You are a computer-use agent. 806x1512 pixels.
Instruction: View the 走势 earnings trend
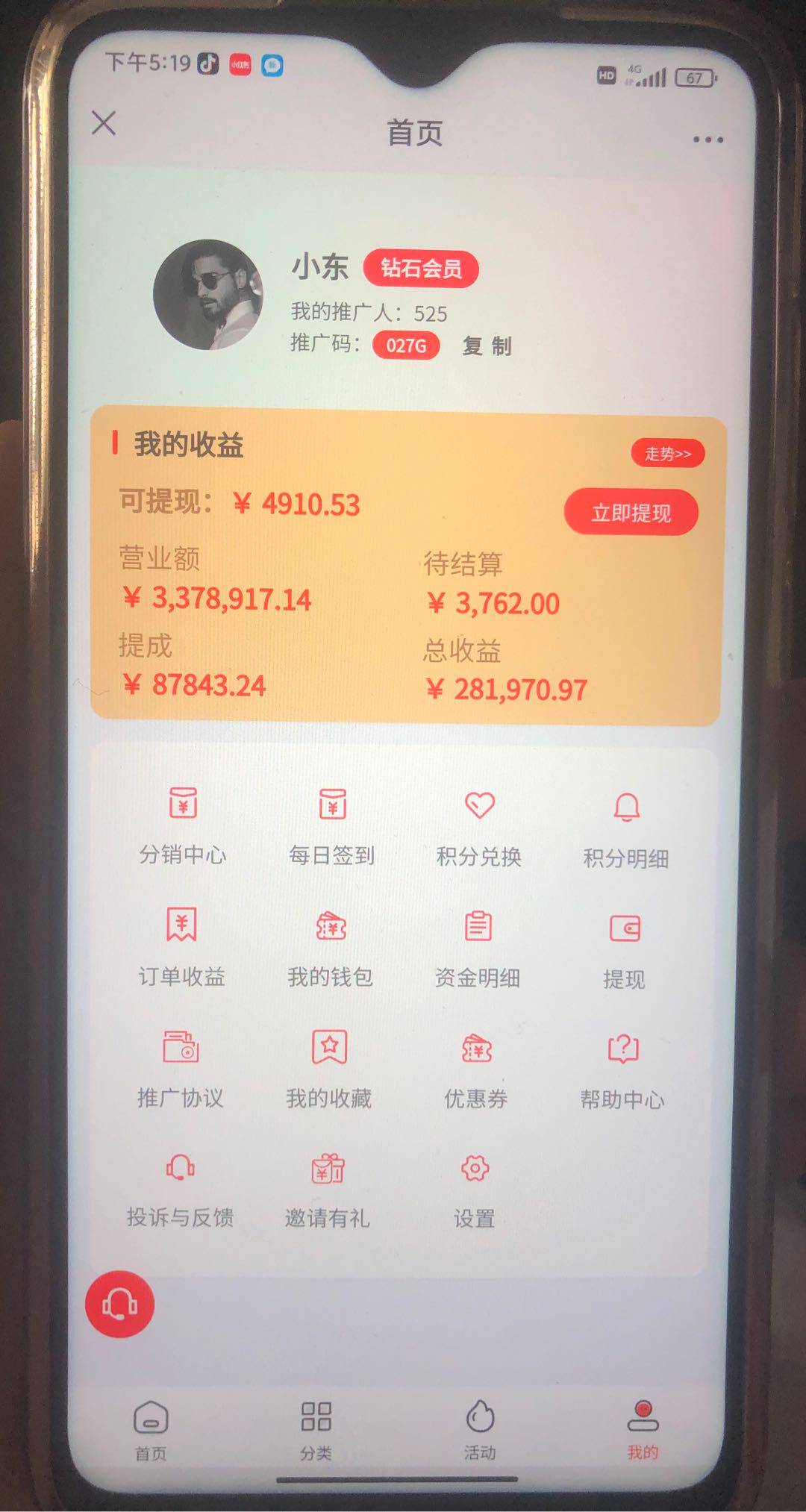[667, 454]
